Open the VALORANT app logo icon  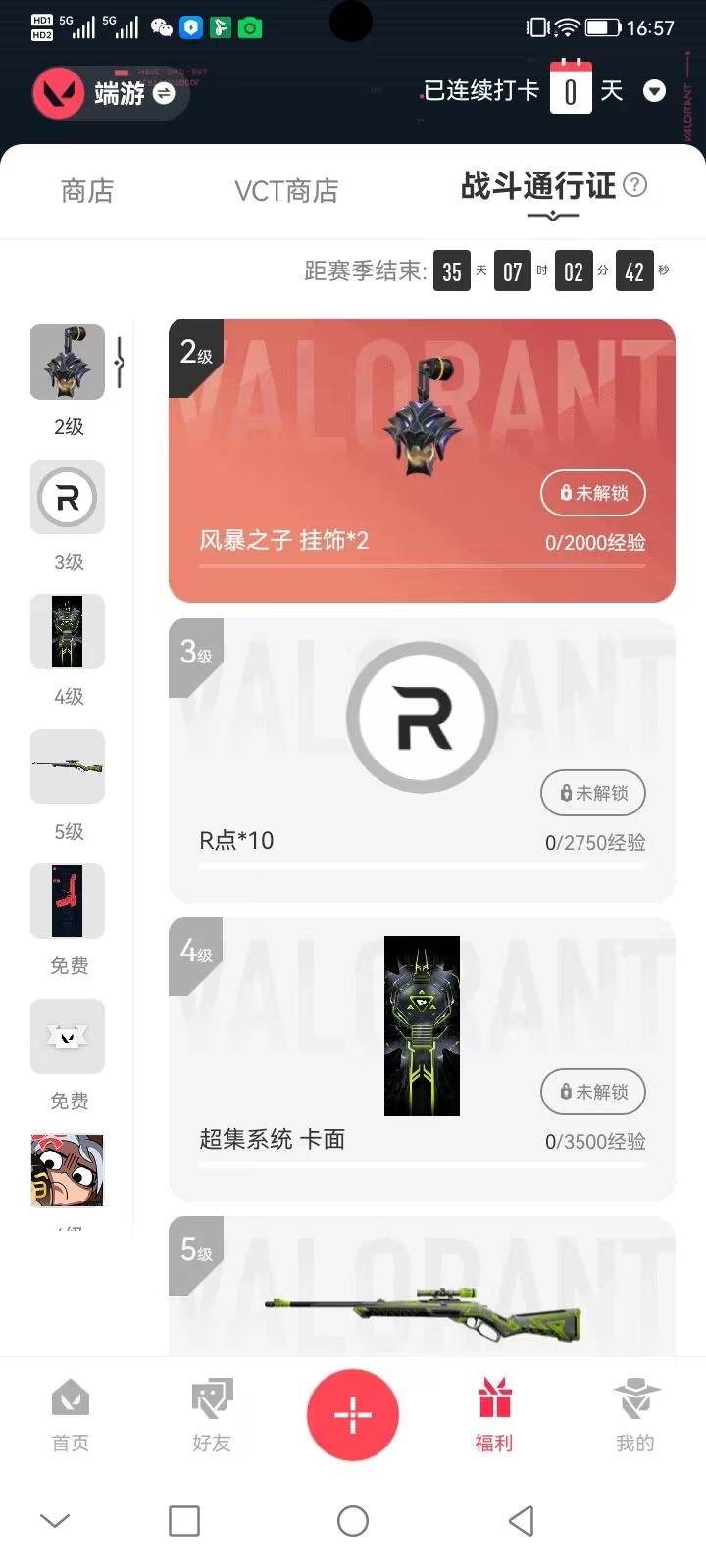(59, 91)
